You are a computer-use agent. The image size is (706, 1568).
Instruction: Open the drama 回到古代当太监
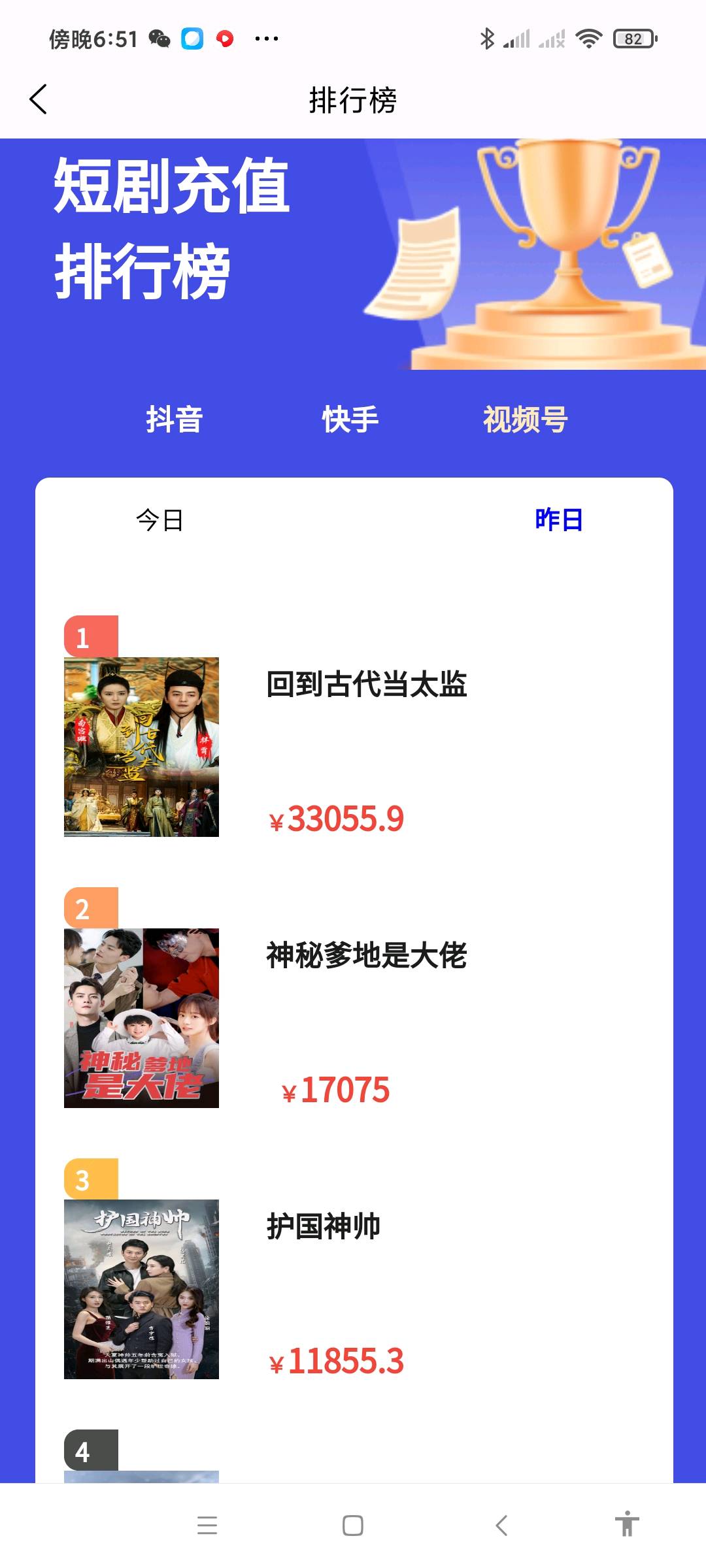(366, 685)
